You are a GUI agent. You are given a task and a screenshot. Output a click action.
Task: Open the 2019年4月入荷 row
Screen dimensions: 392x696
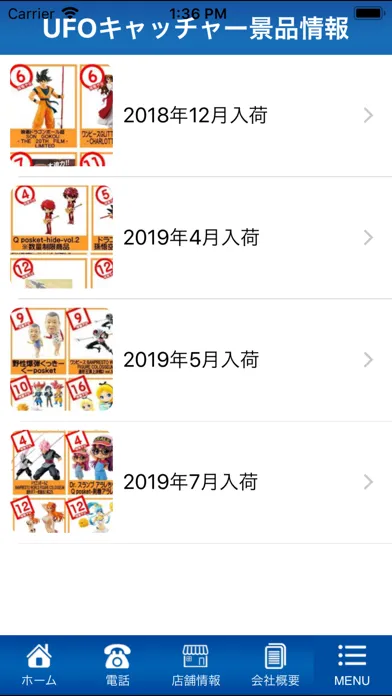point(196,238)
